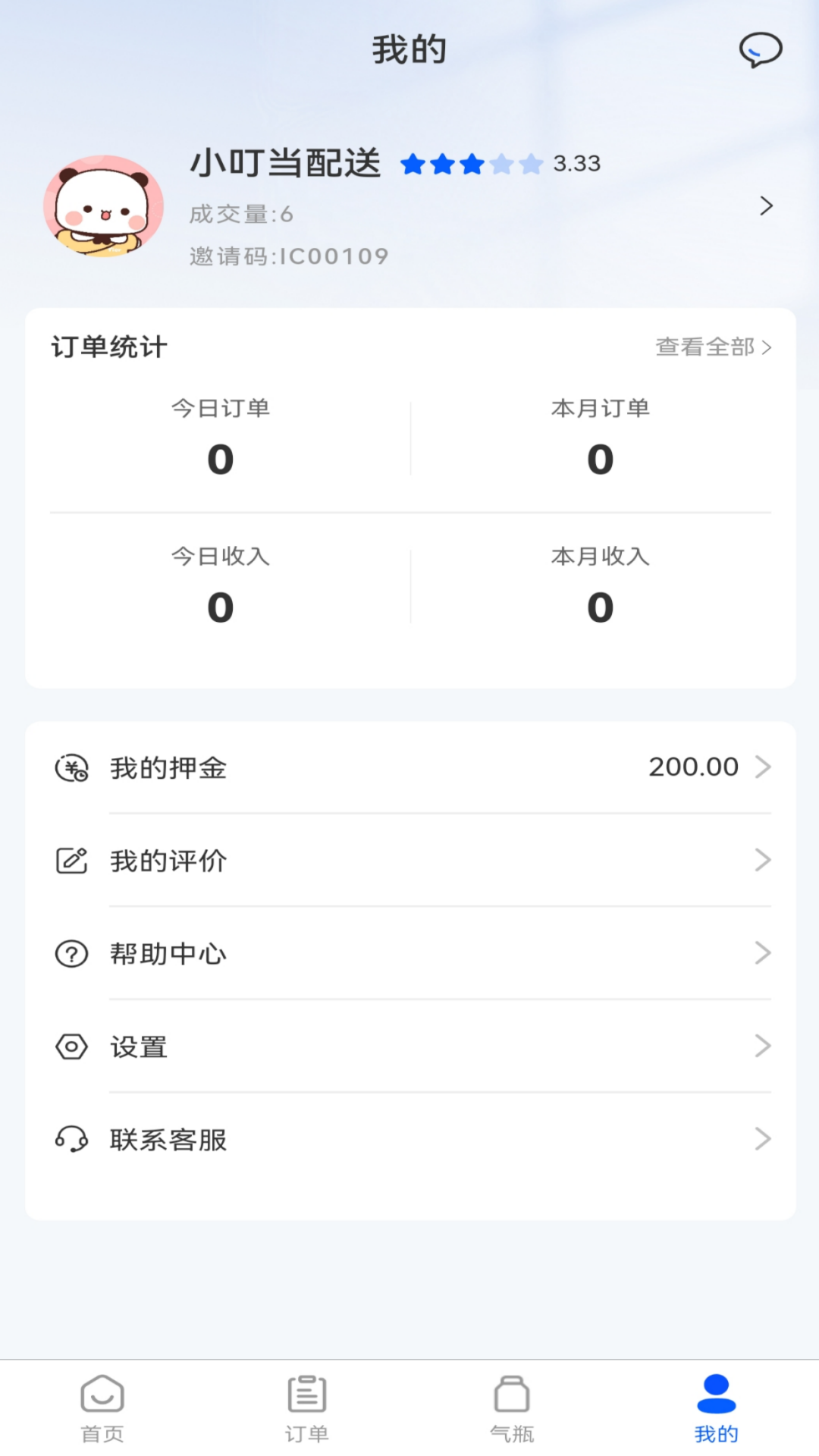
Task: Click the question mark icon for 帮助中心
Action: pos(70,953)
